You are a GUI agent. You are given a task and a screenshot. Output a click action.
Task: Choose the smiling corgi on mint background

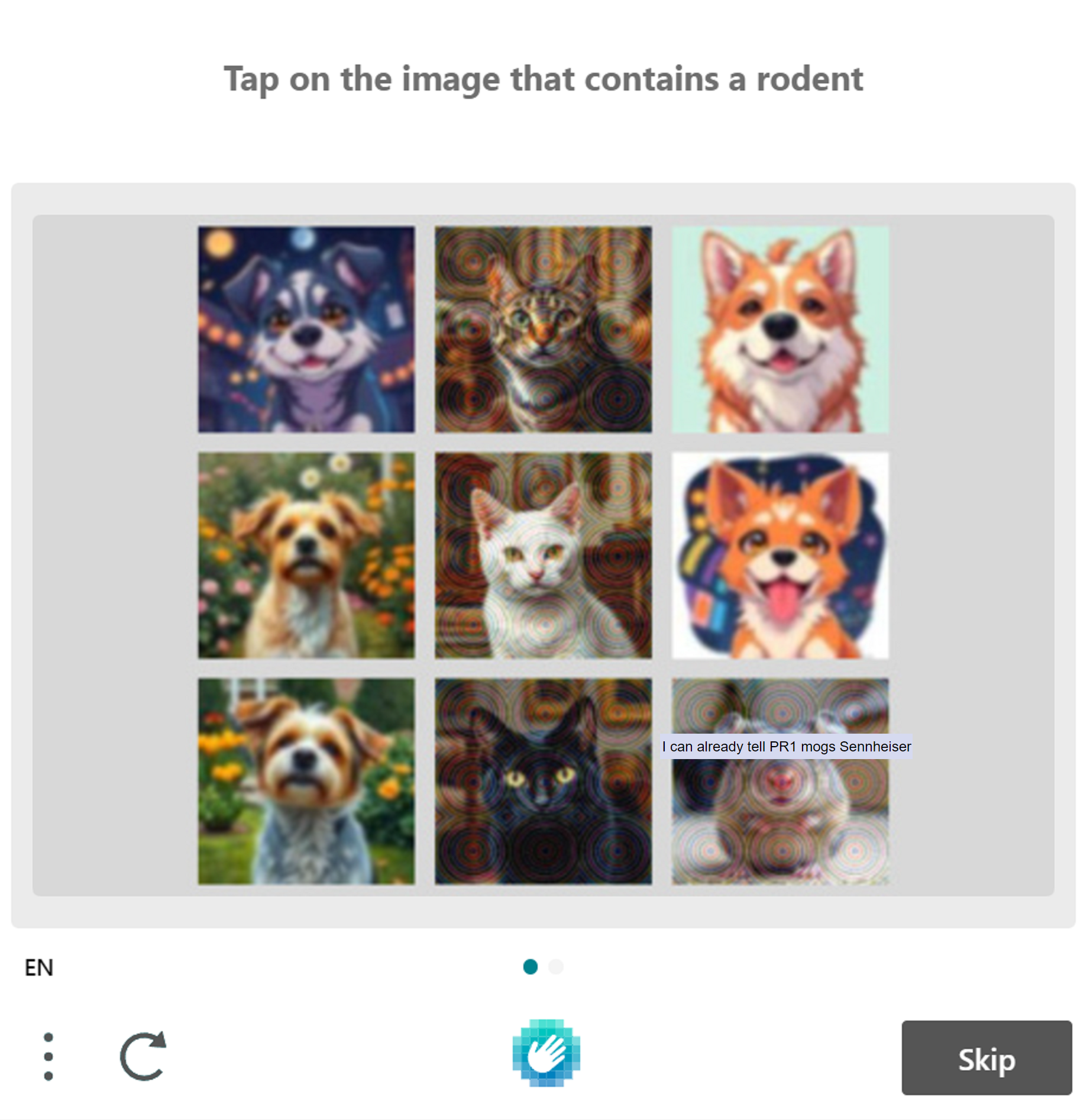pyautogui.click(x=780, y=329)
